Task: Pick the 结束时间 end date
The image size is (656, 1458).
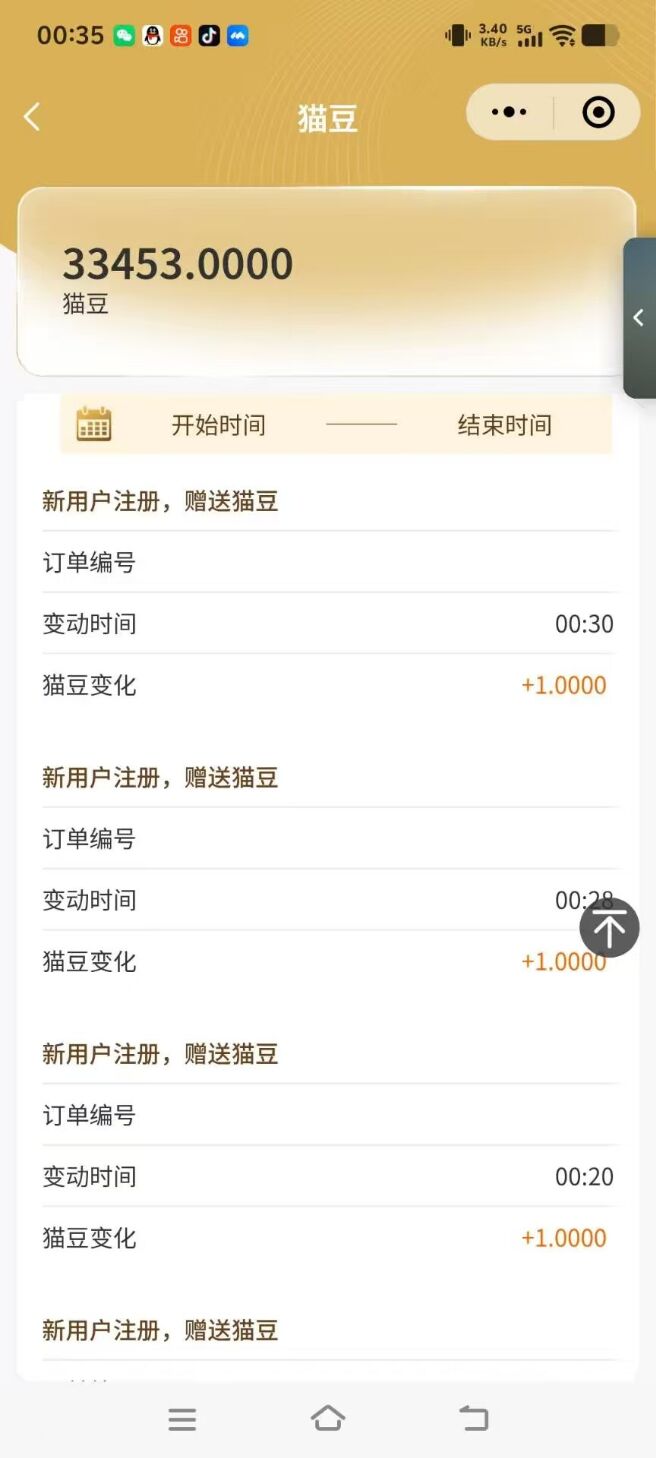Action: click(x=505, y=425)
